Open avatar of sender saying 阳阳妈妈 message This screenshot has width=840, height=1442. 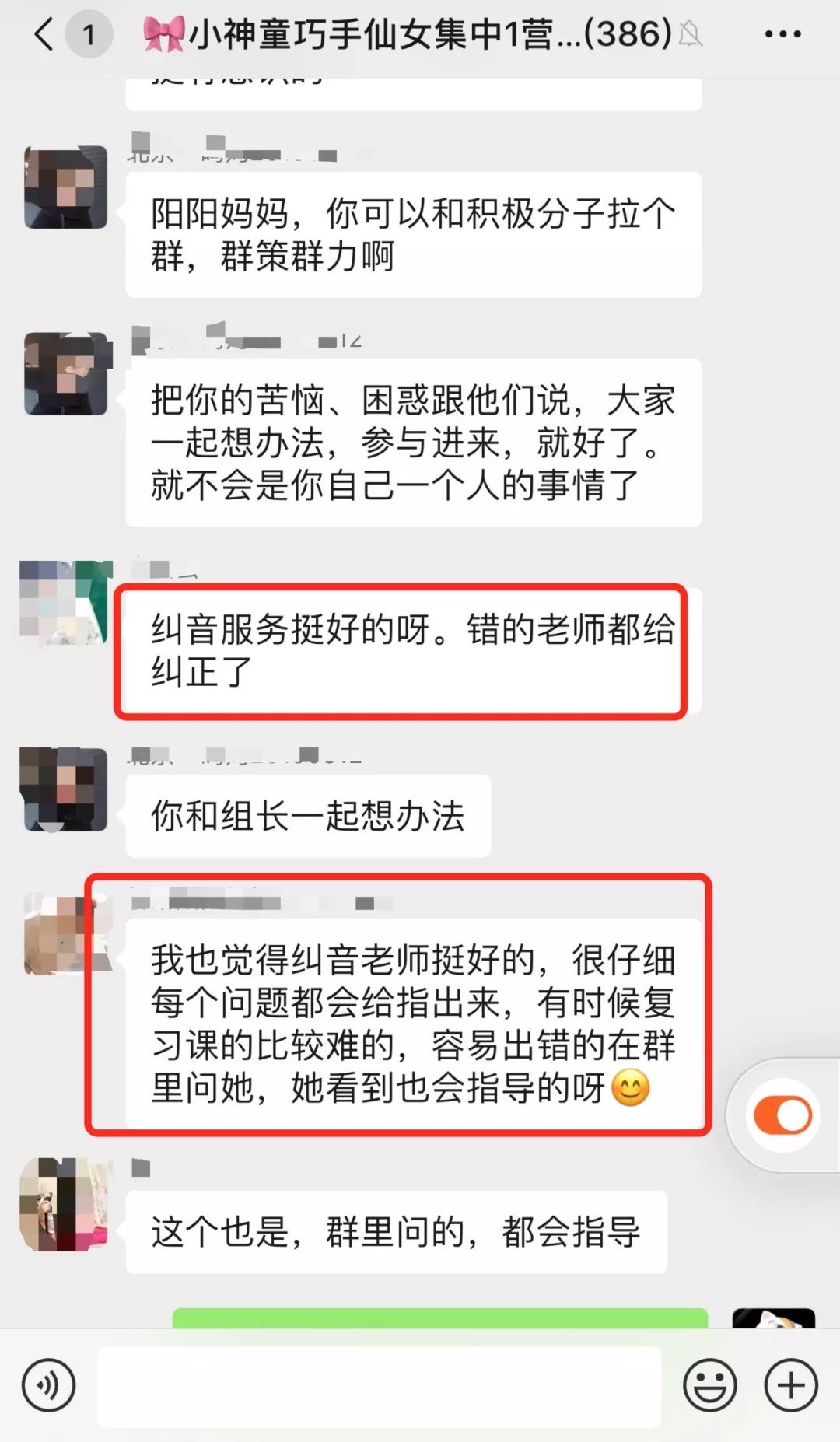tap(66, 187)
